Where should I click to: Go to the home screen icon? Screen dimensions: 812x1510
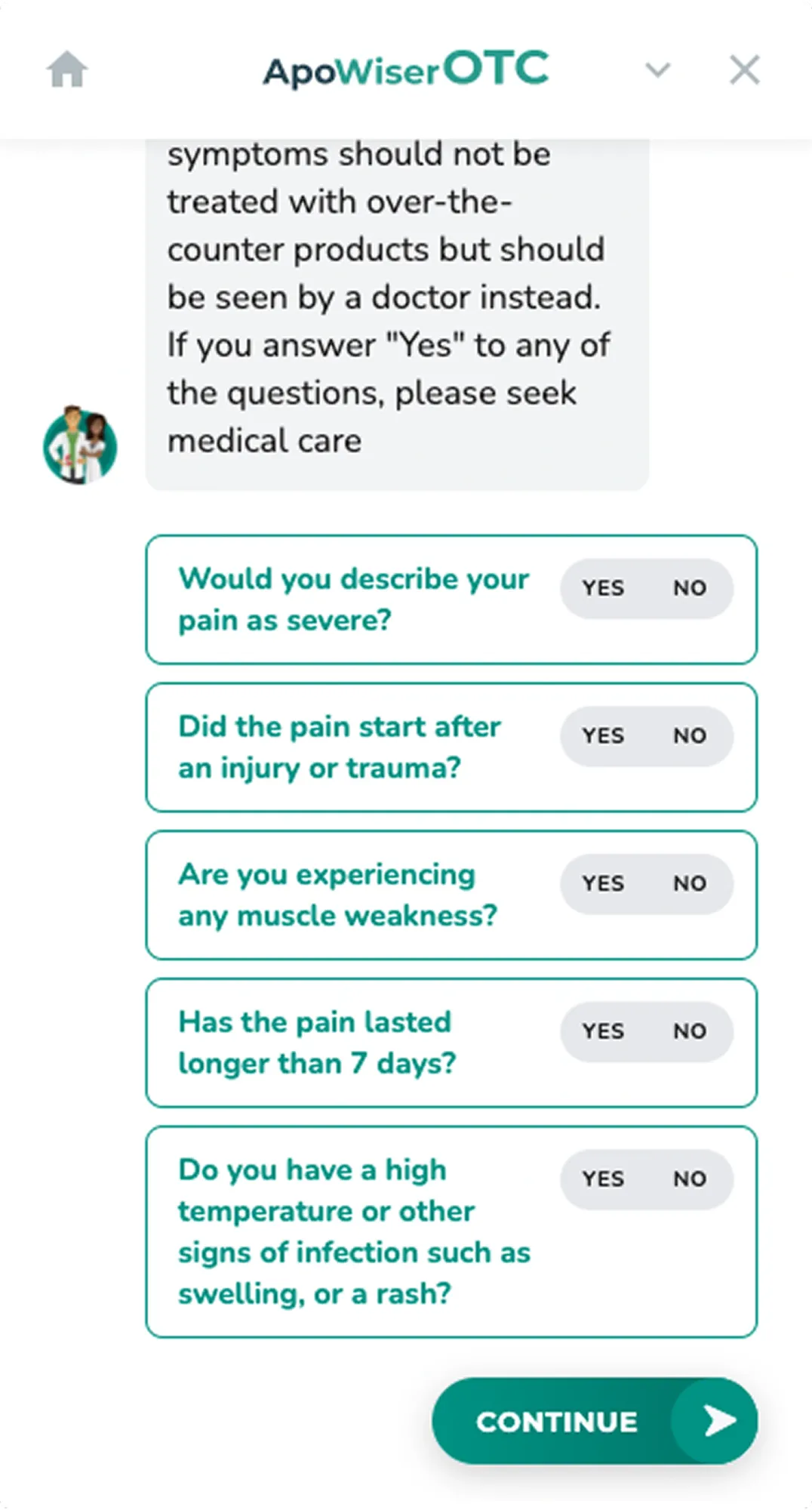tap(67, 69)
